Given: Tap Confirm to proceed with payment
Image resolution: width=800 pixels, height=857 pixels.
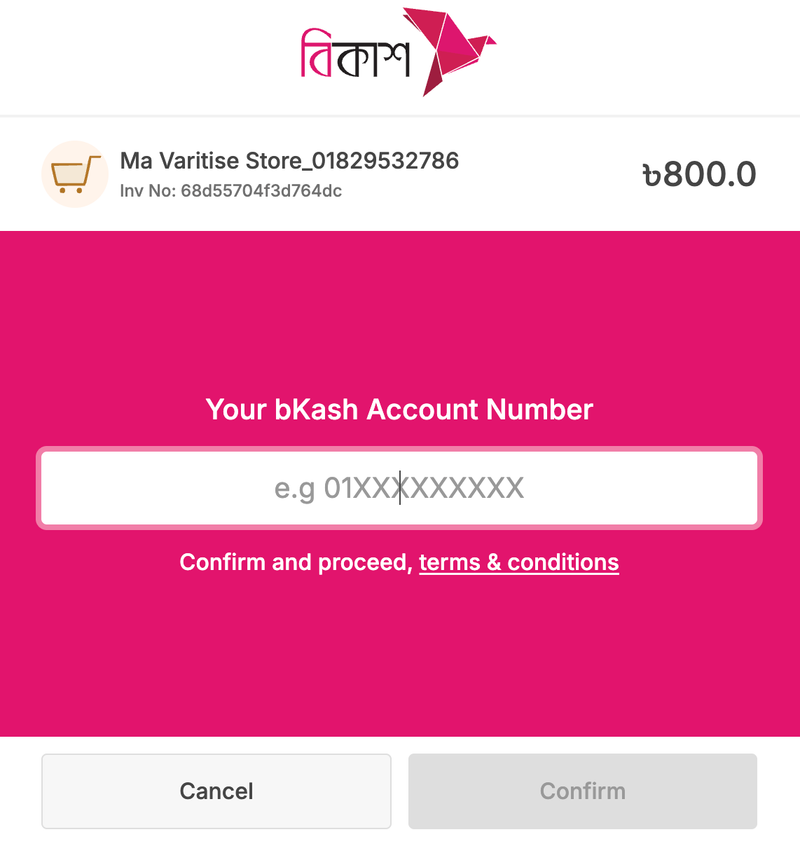Looking at the screenshot, I should 582,791.
